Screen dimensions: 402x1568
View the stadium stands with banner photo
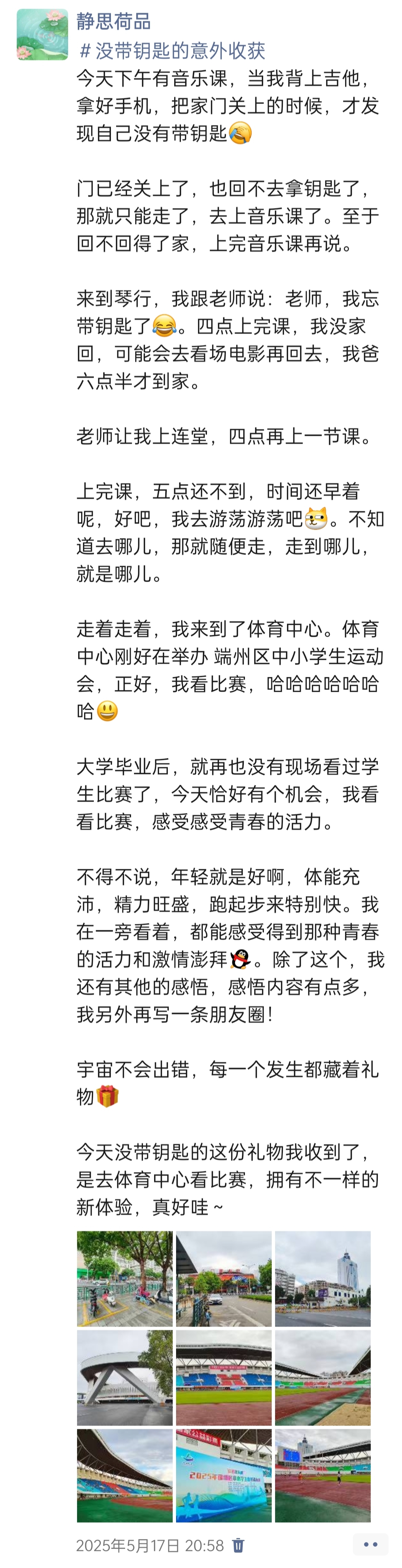[x=224, y=1378]
